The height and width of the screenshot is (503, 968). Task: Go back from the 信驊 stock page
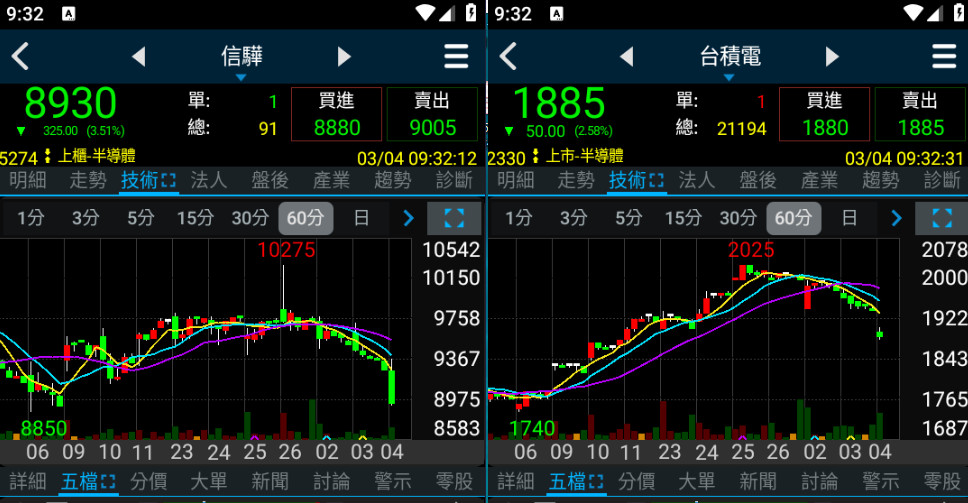(20, 56)
